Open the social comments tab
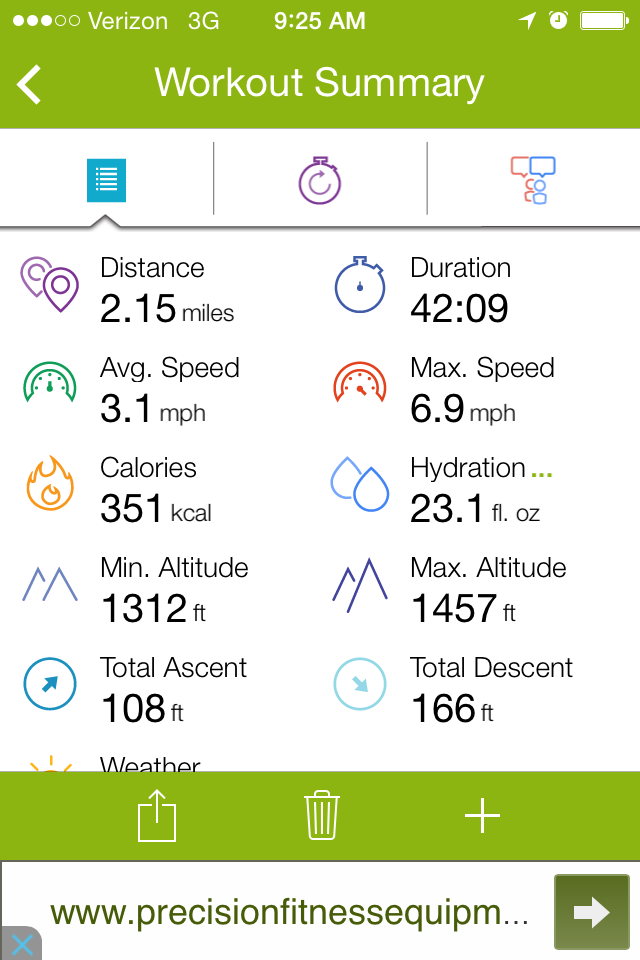This screenshot has height=960, width=640. [532, 181]
